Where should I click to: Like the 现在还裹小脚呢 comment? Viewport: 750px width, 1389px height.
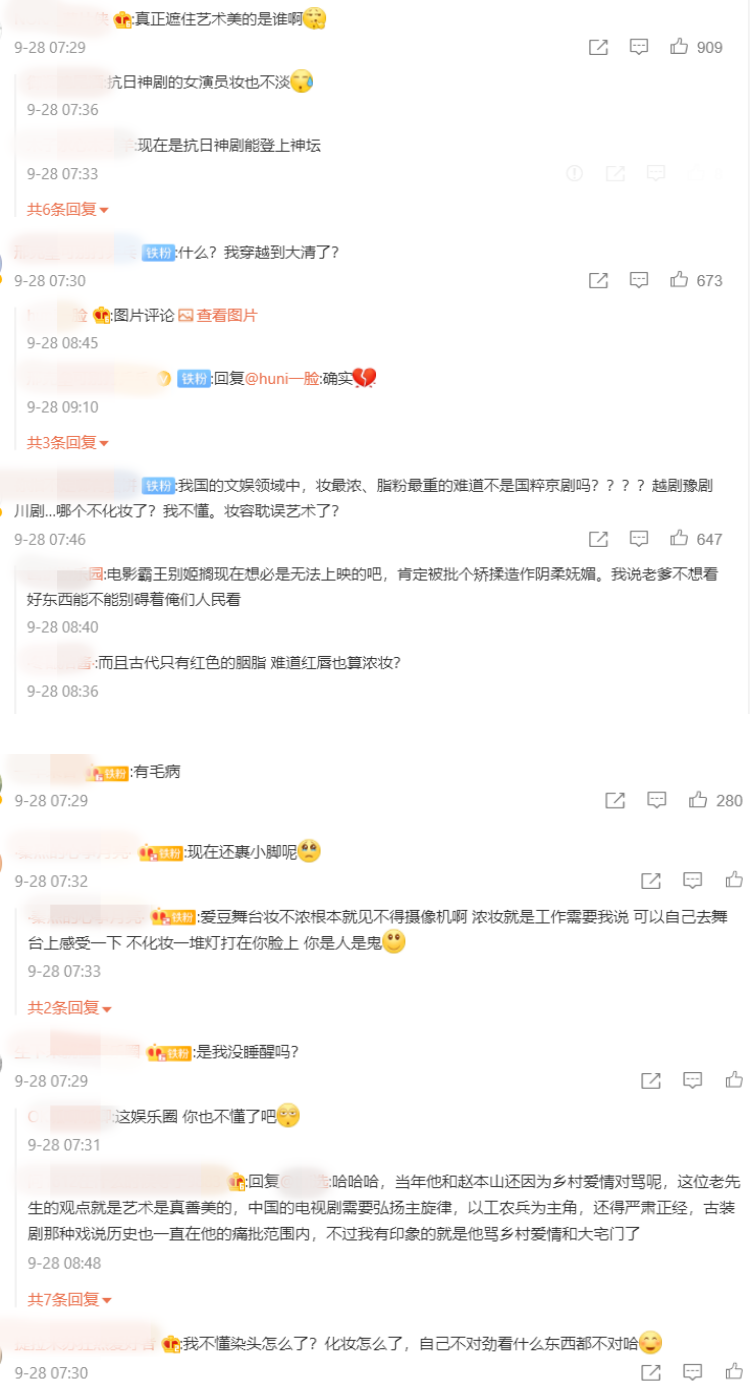pos(734,881)
